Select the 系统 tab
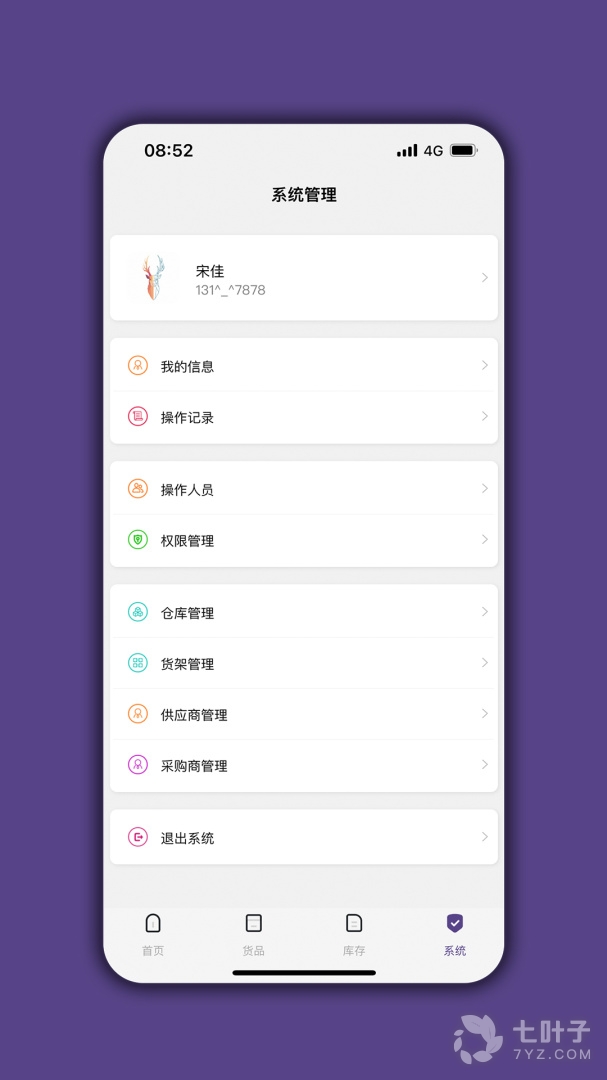The width and height of the screenshot is (607, 1080). [x=455, y=934]
